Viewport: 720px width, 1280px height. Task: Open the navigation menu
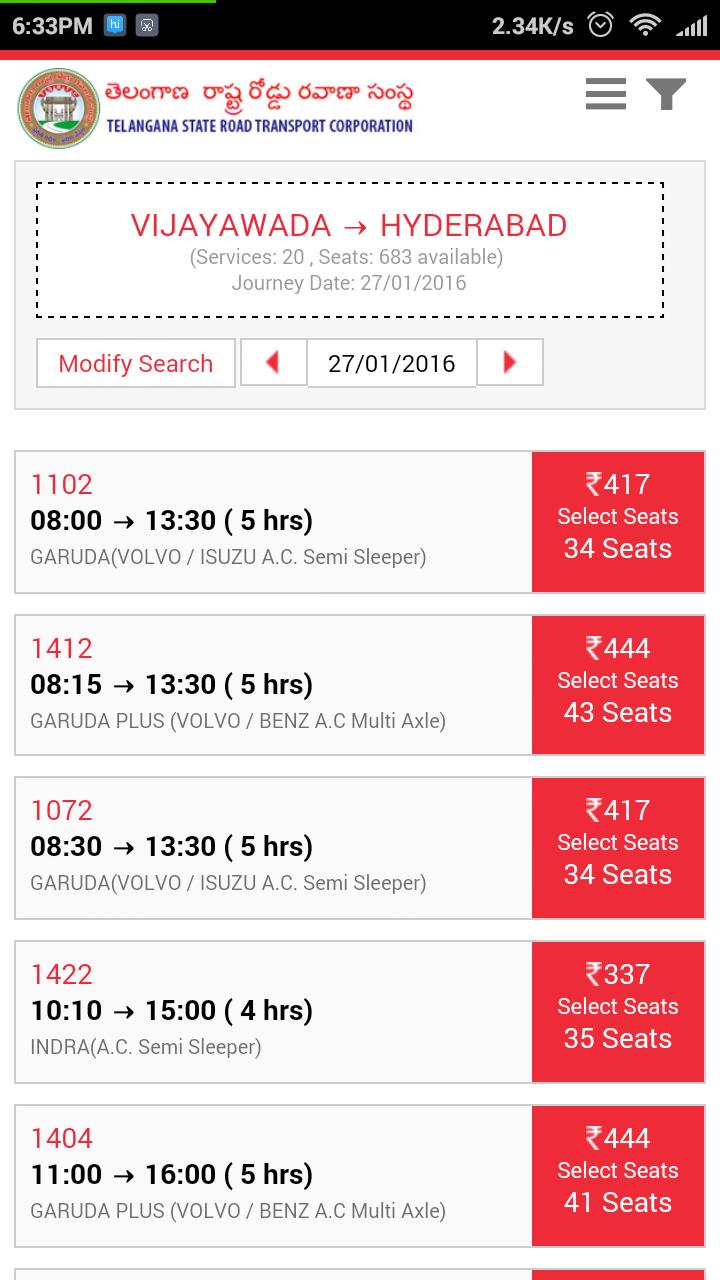[x=604, y=95]
